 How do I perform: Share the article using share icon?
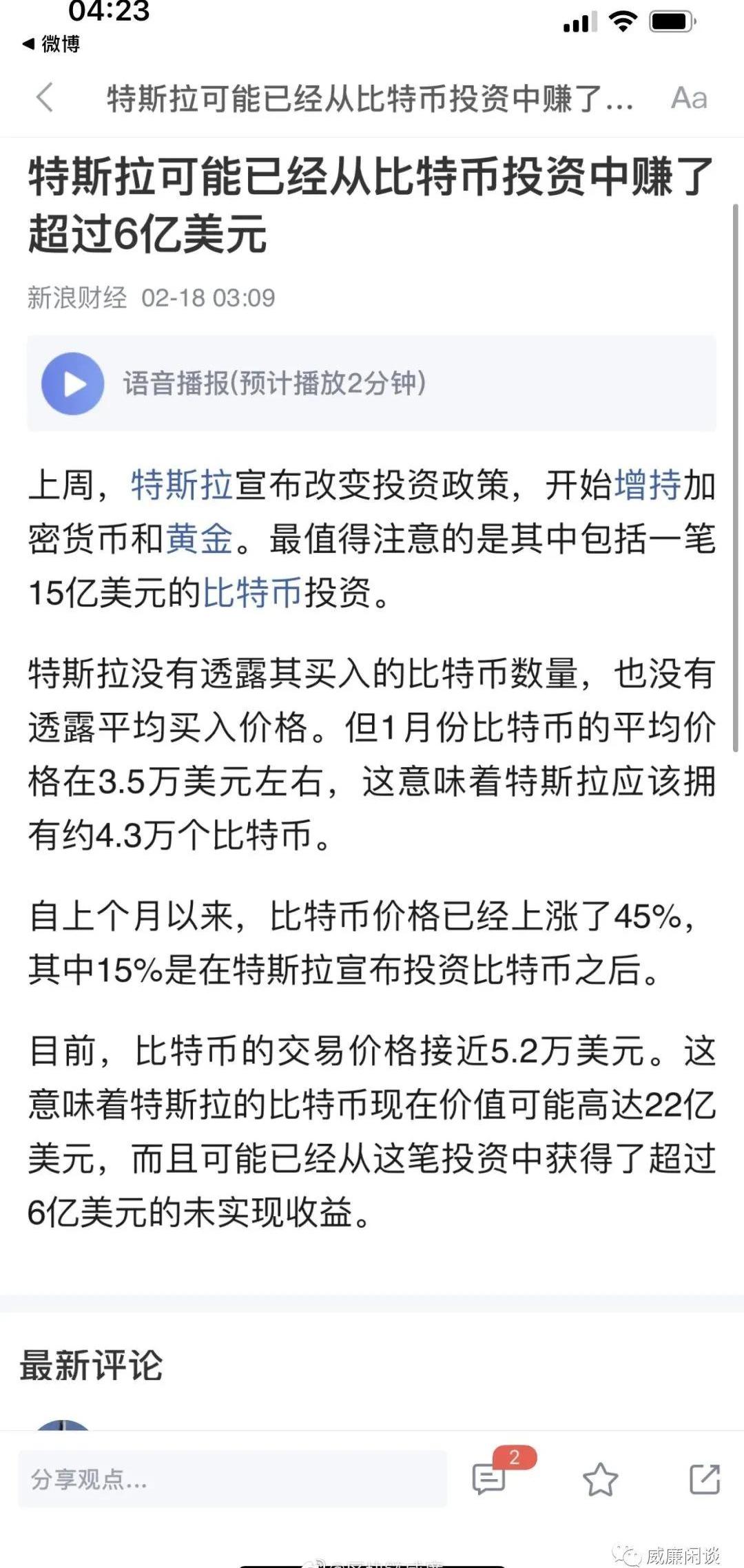pos(705,1479)
